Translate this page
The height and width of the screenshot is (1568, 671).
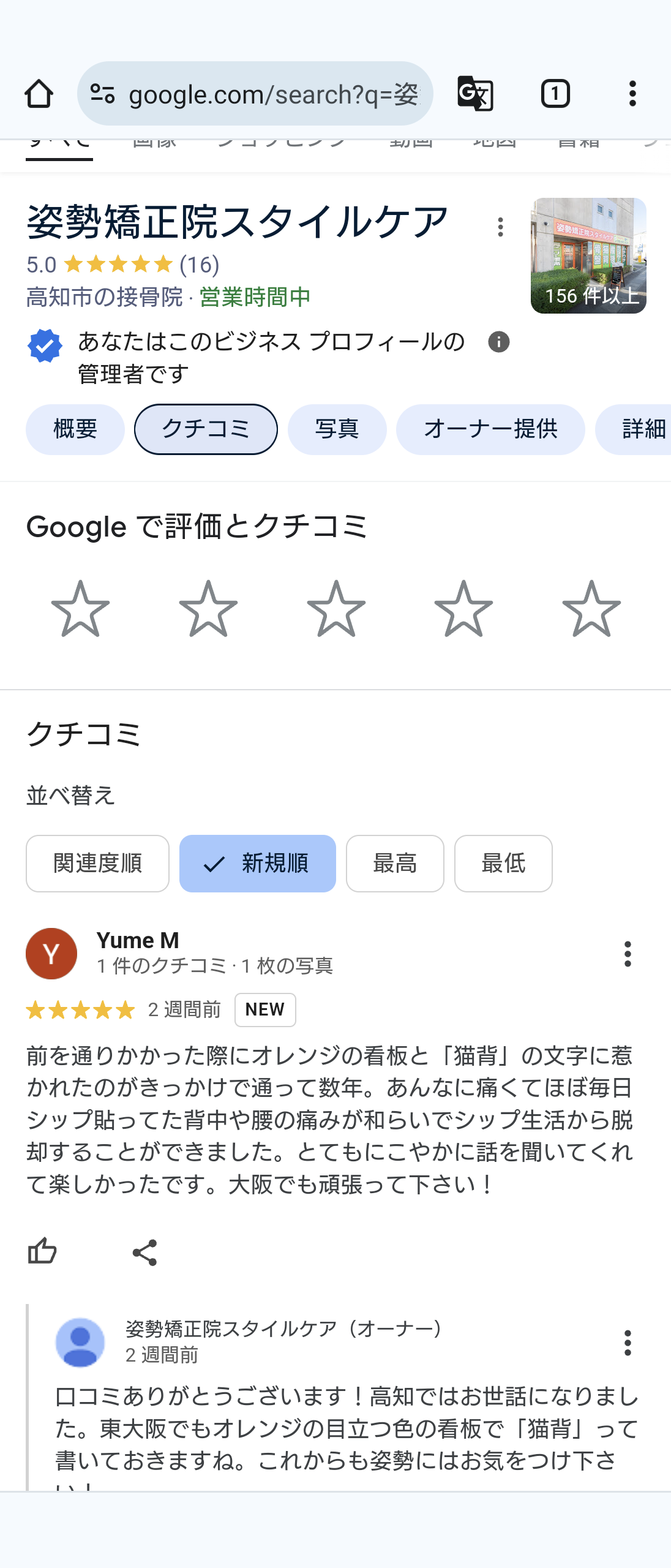tap(475, 94)
